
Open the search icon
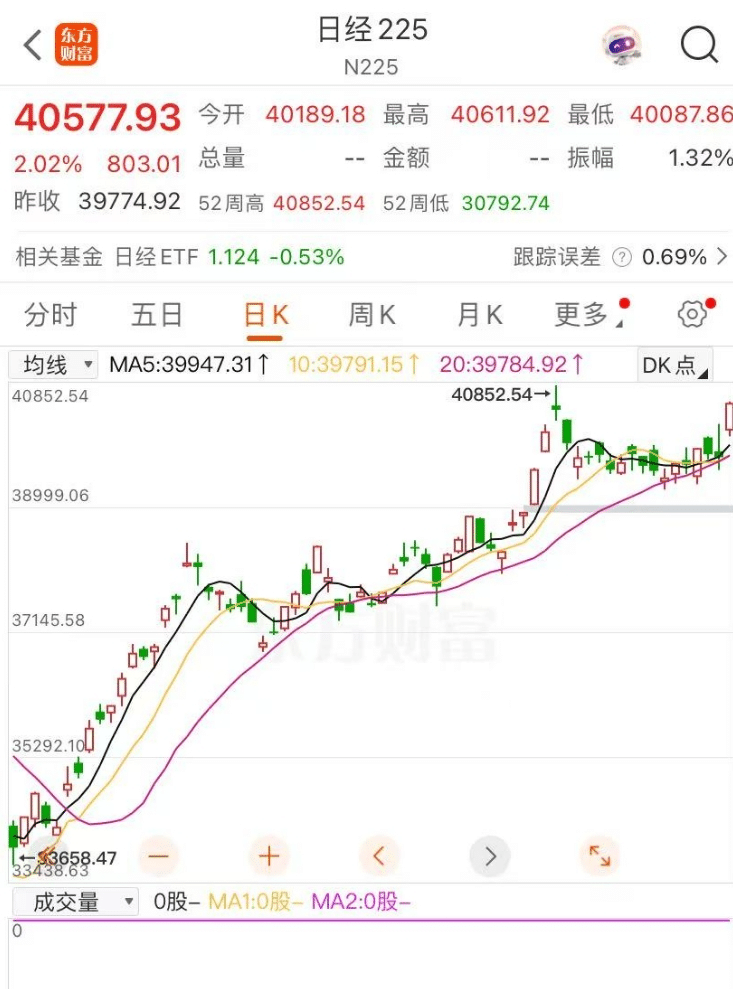click(x=698, y=45)
